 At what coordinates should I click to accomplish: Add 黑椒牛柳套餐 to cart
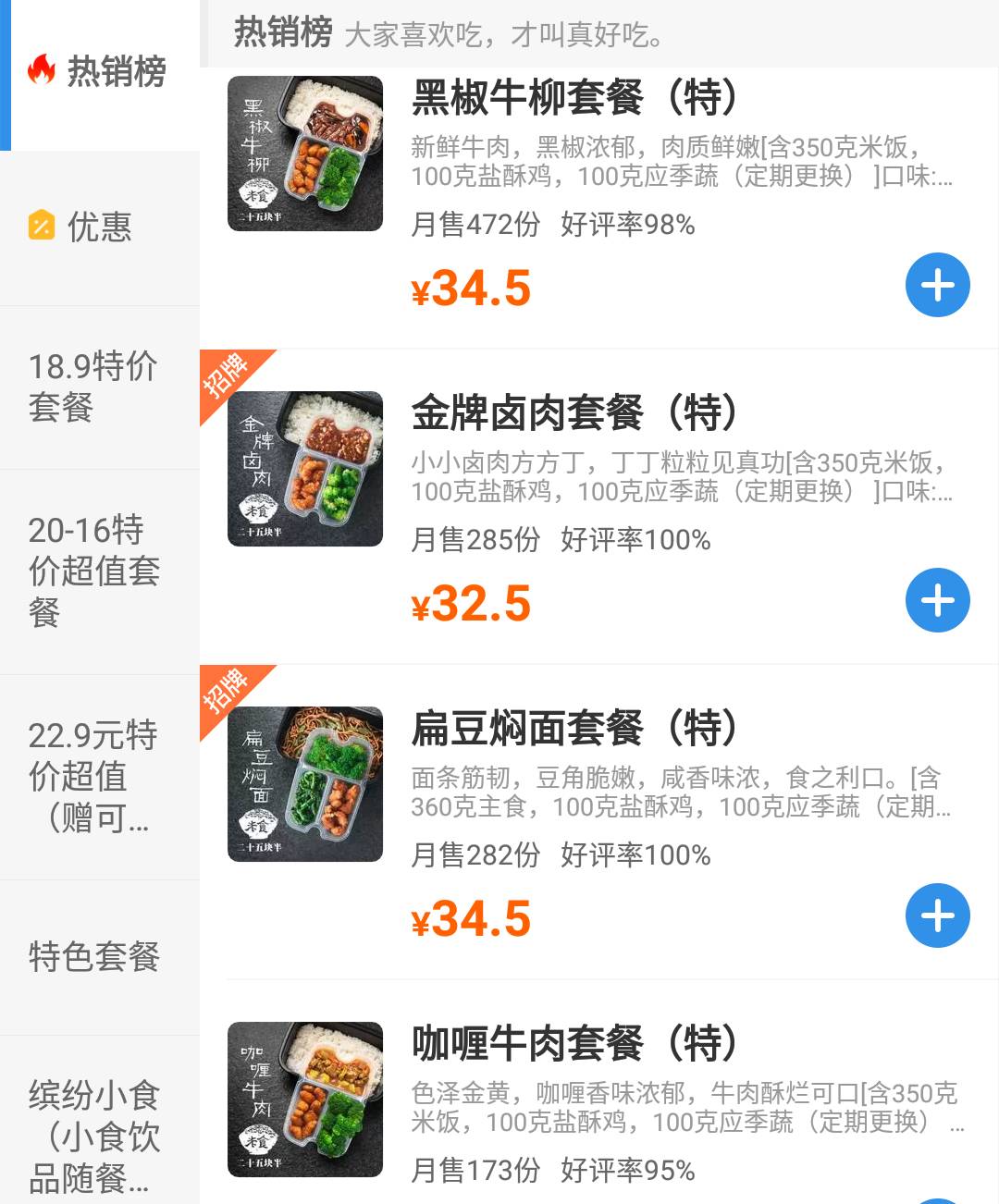click(937, 285)
